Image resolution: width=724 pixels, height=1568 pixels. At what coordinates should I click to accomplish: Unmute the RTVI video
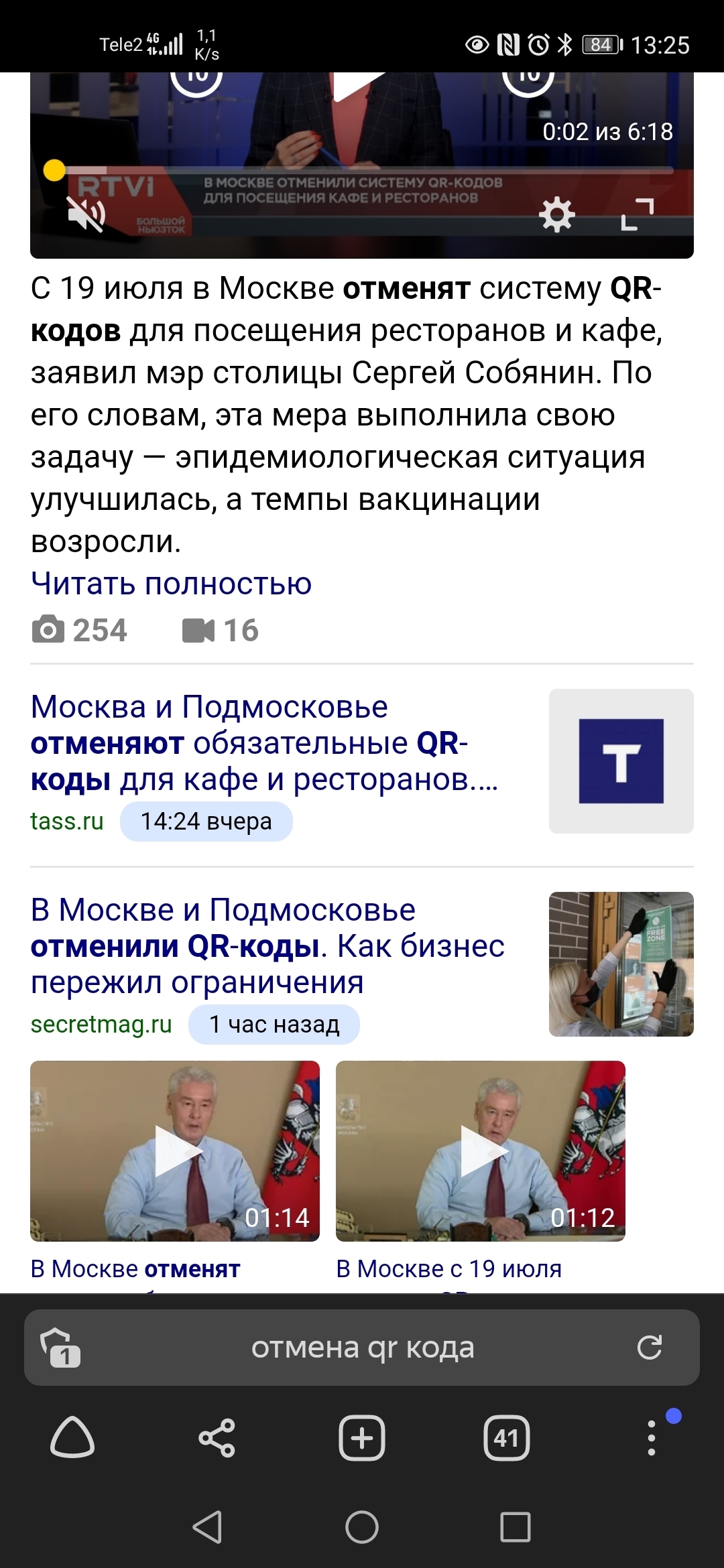coord(86,214)
